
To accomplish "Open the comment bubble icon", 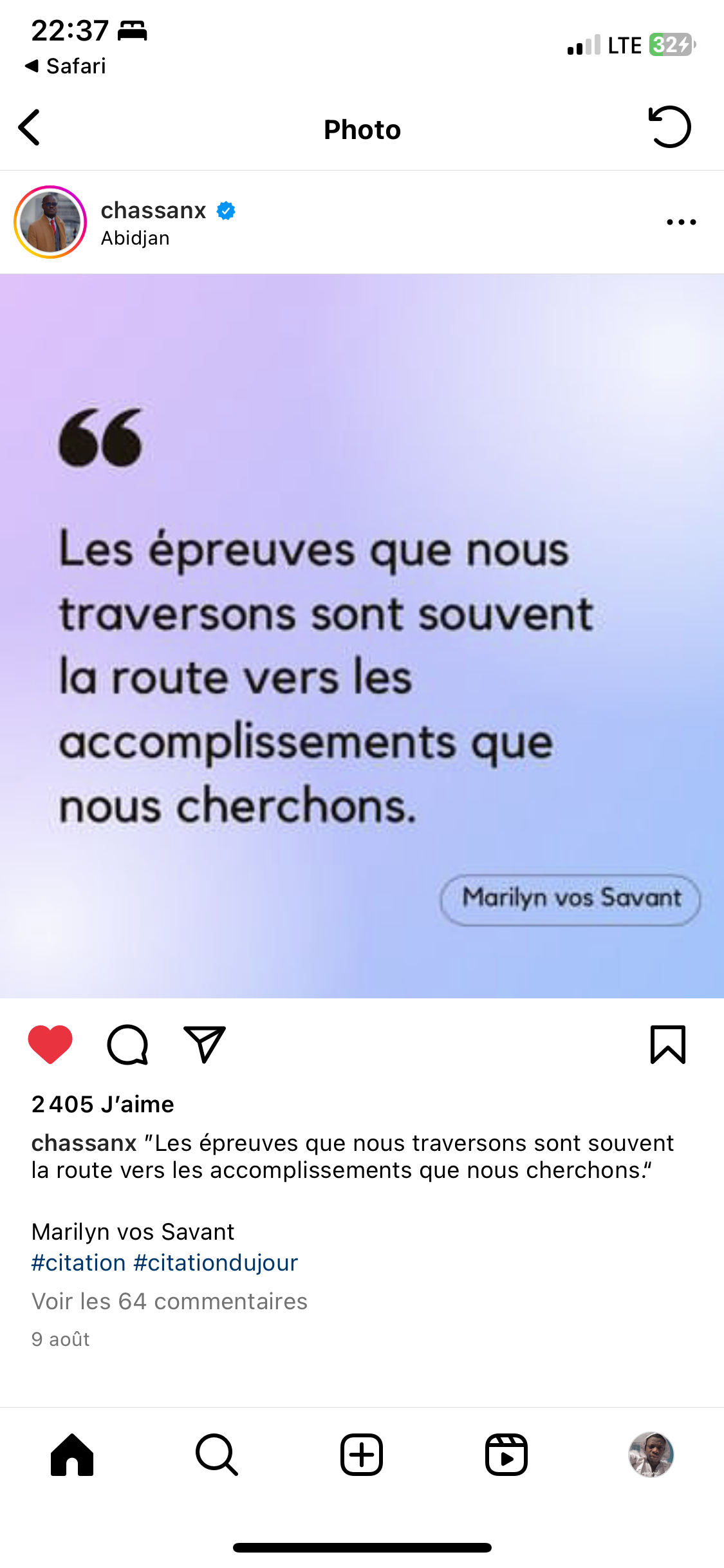I will coord(127,1044).
